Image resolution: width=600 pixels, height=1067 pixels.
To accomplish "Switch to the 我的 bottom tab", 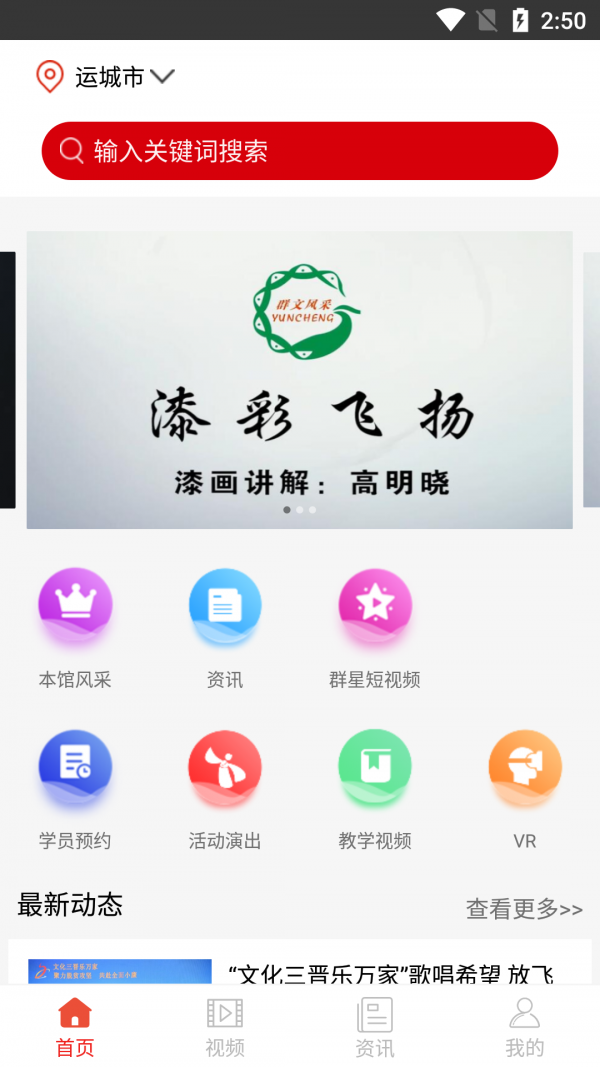I will point(525,1027).
